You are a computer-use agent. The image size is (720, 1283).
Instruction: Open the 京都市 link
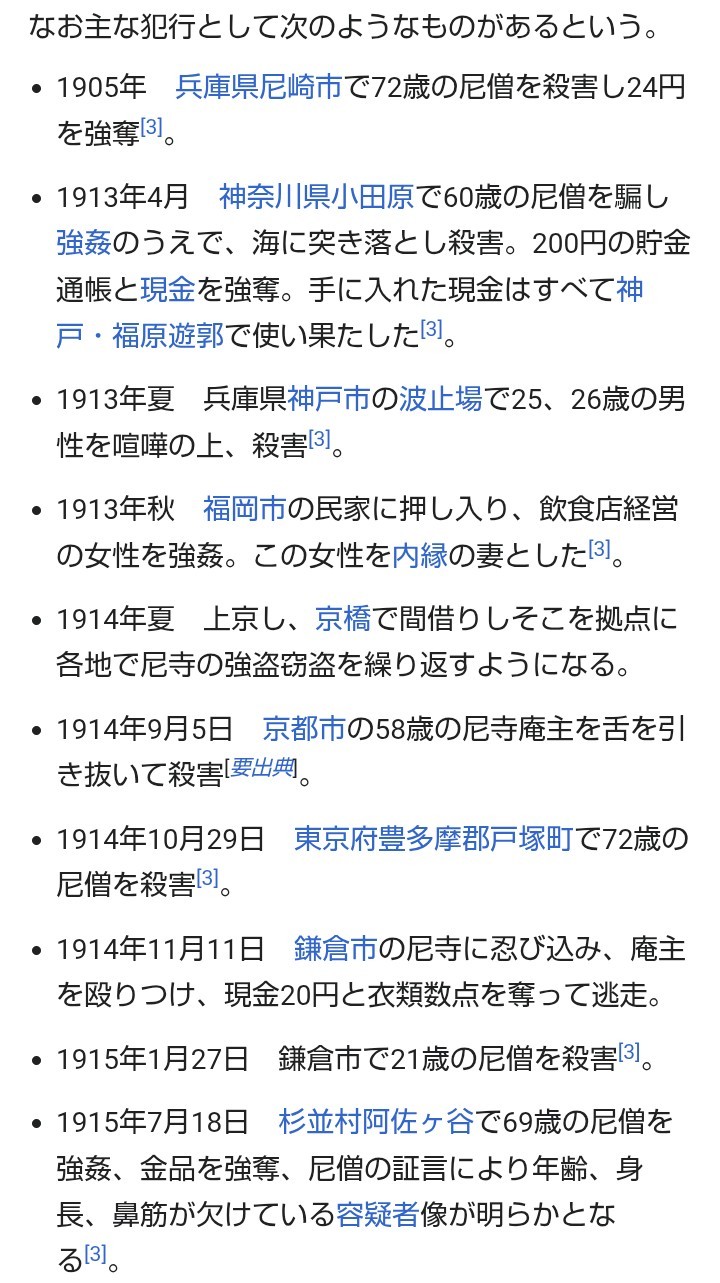point(304,728)
